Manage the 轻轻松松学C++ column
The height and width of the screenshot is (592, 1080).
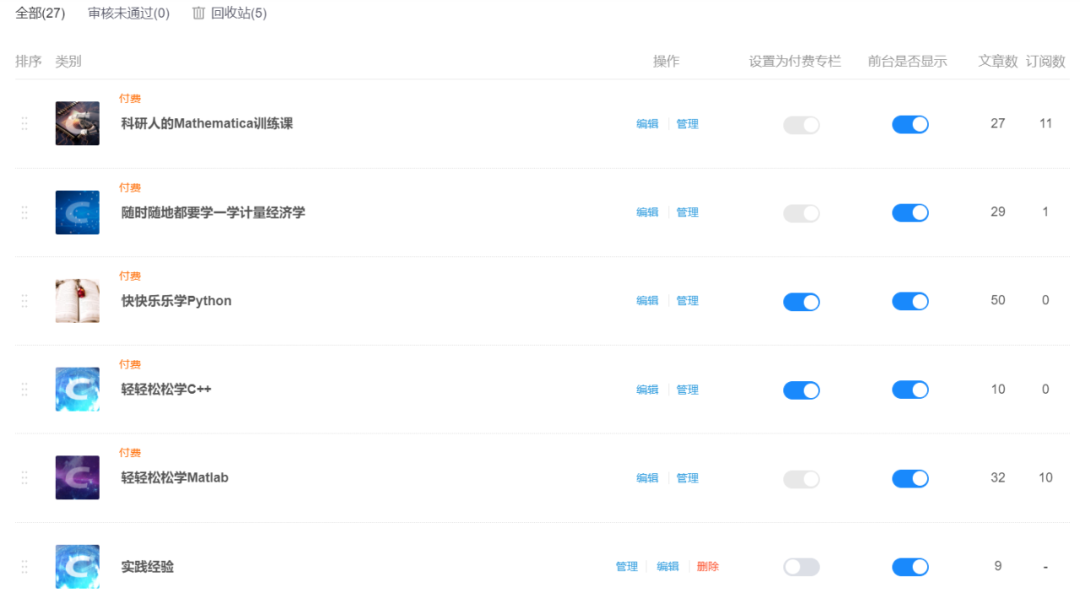coord(687,390)
